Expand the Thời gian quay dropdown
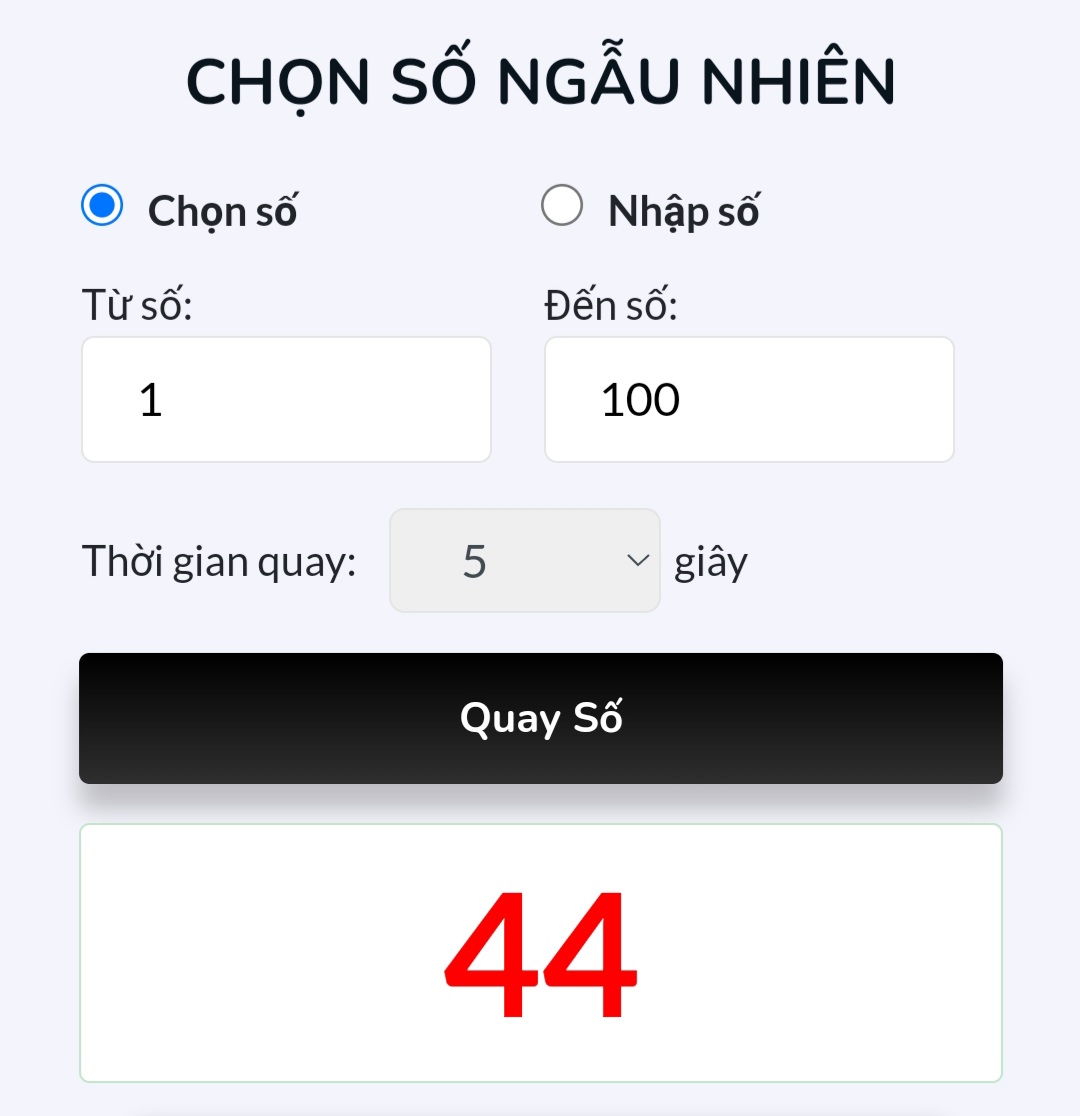The image size is (1080, 1116). click(525, 561)
